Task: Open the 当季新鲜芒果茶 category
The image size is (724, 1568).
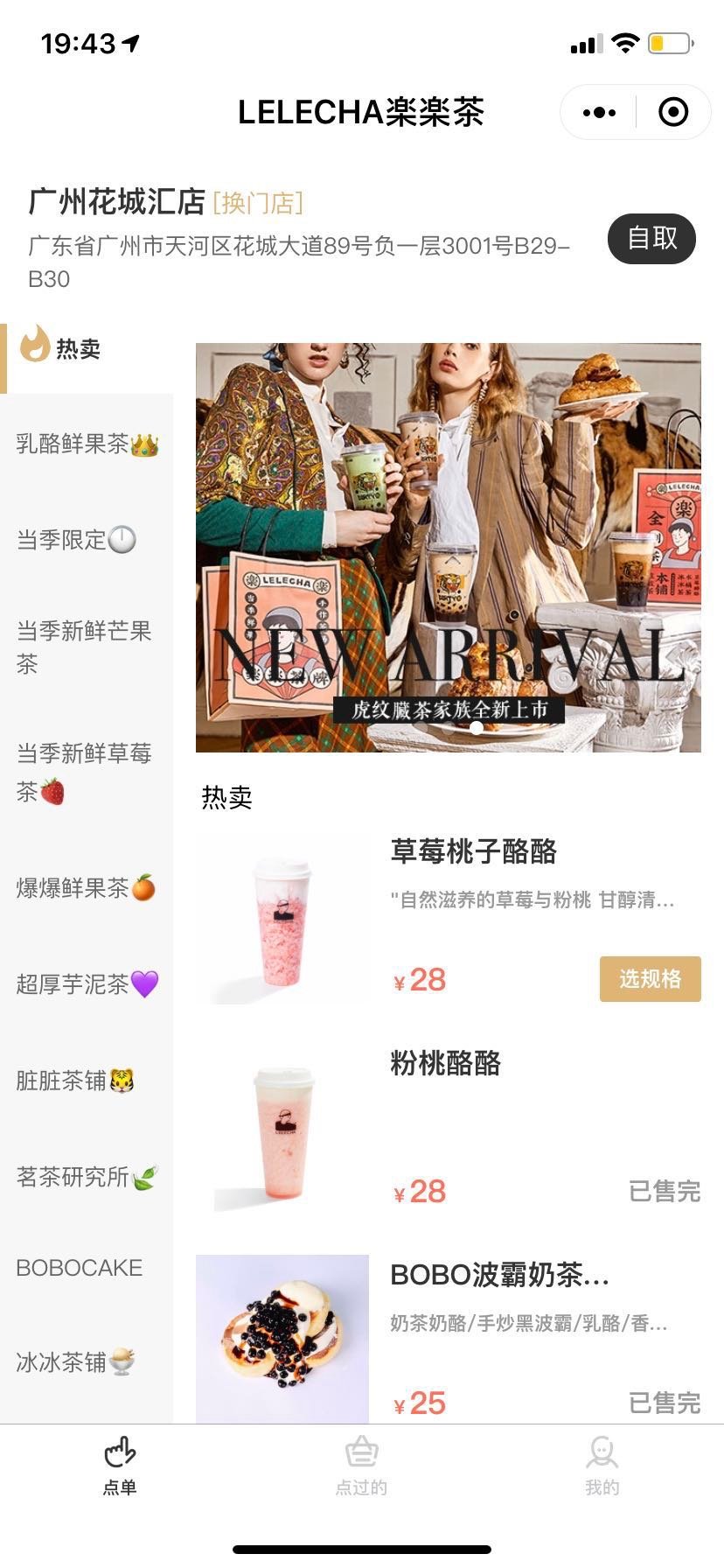Action: tap(87, 647)
